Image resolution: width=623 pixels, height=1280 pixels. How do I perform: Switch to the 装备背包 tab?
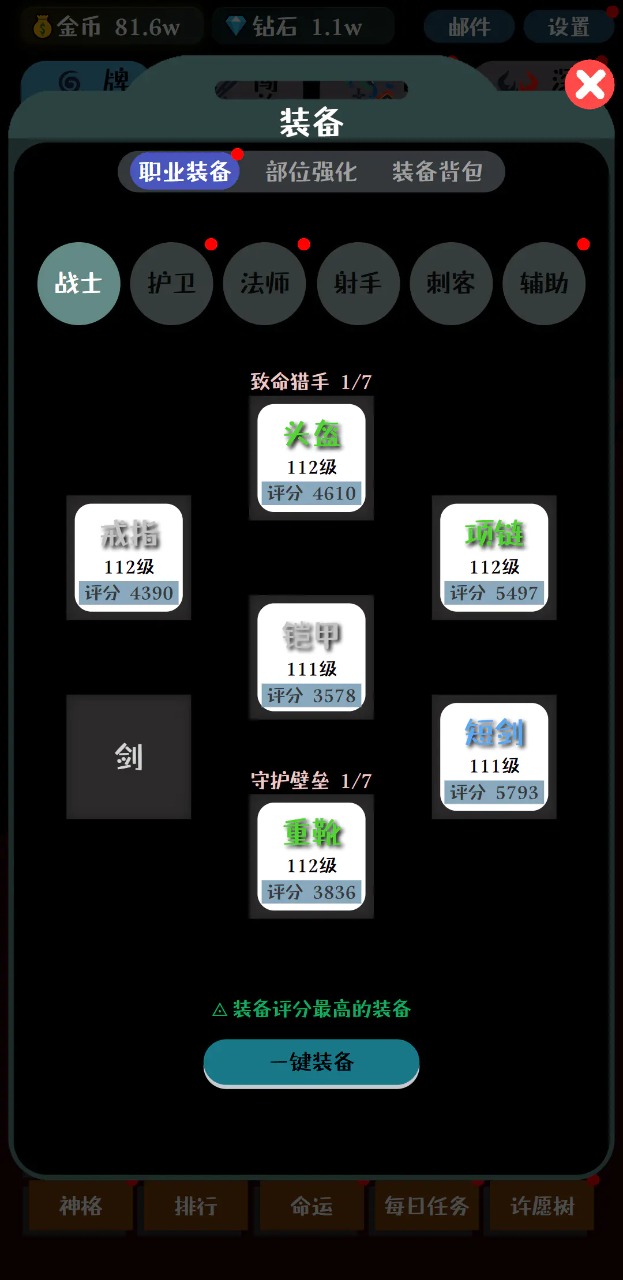tap(437, 172)
